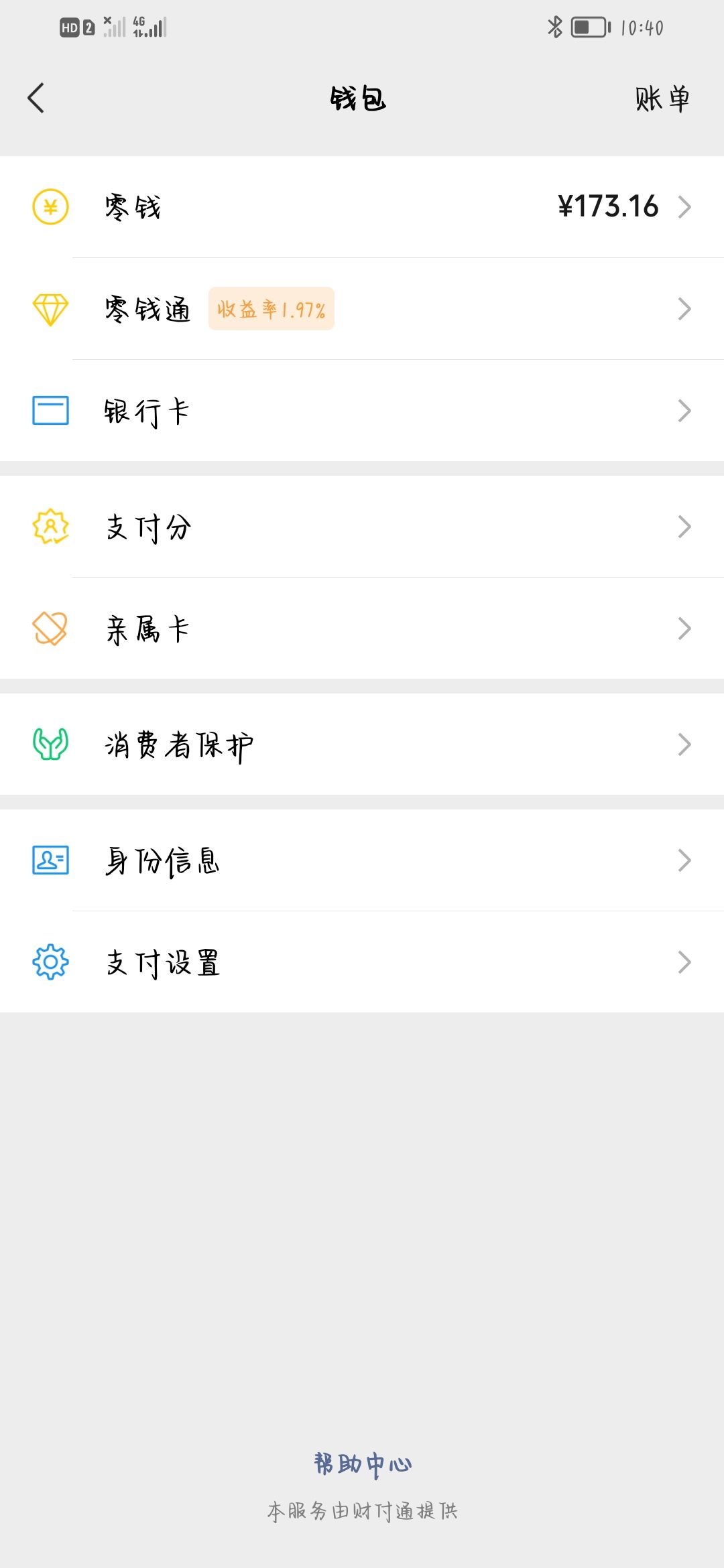Open 支付分
This screenshot has width=724, height=1568.
tap(362, 527)
